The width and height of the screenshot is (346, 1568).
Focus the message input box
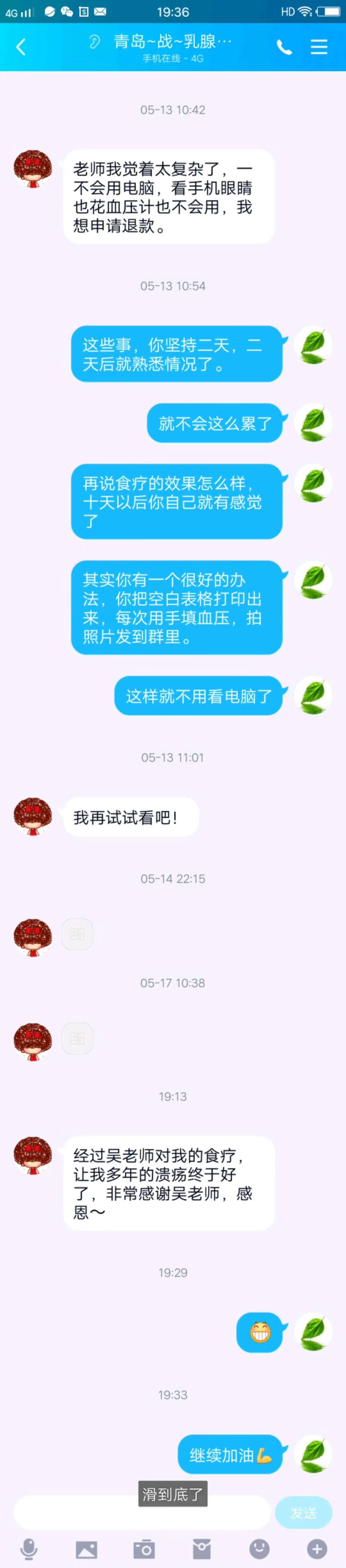pos(141,1512)
